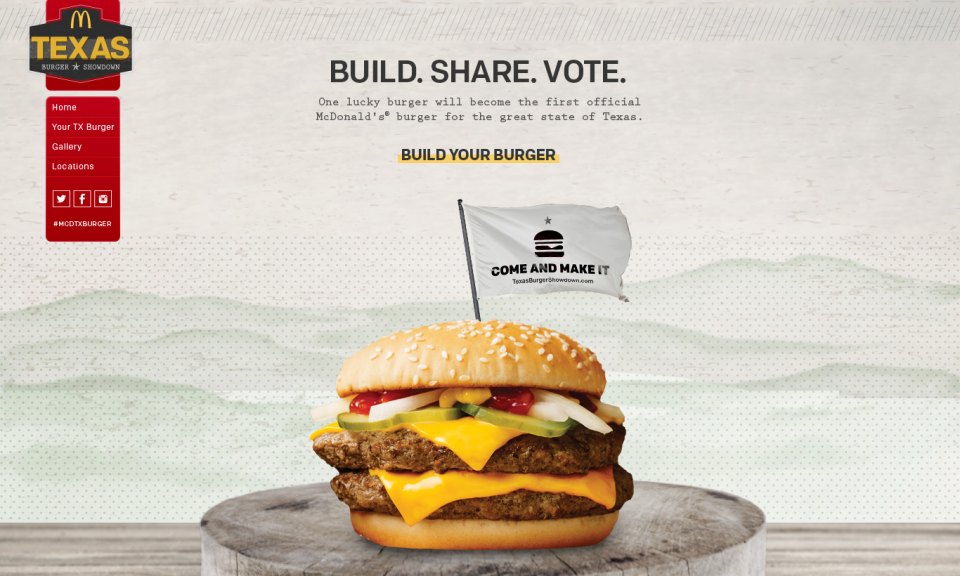Image resolution: width=960 pixels, height=576 pixels.
Task: Visit the Facebook page icon
Action: (82, 199)
